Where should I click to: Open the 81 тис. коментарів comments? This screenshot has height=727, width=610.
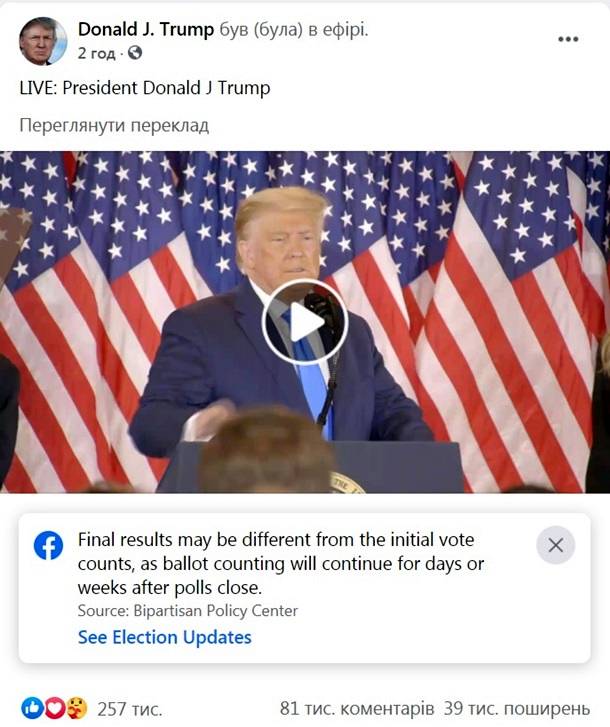coord(357,708)
